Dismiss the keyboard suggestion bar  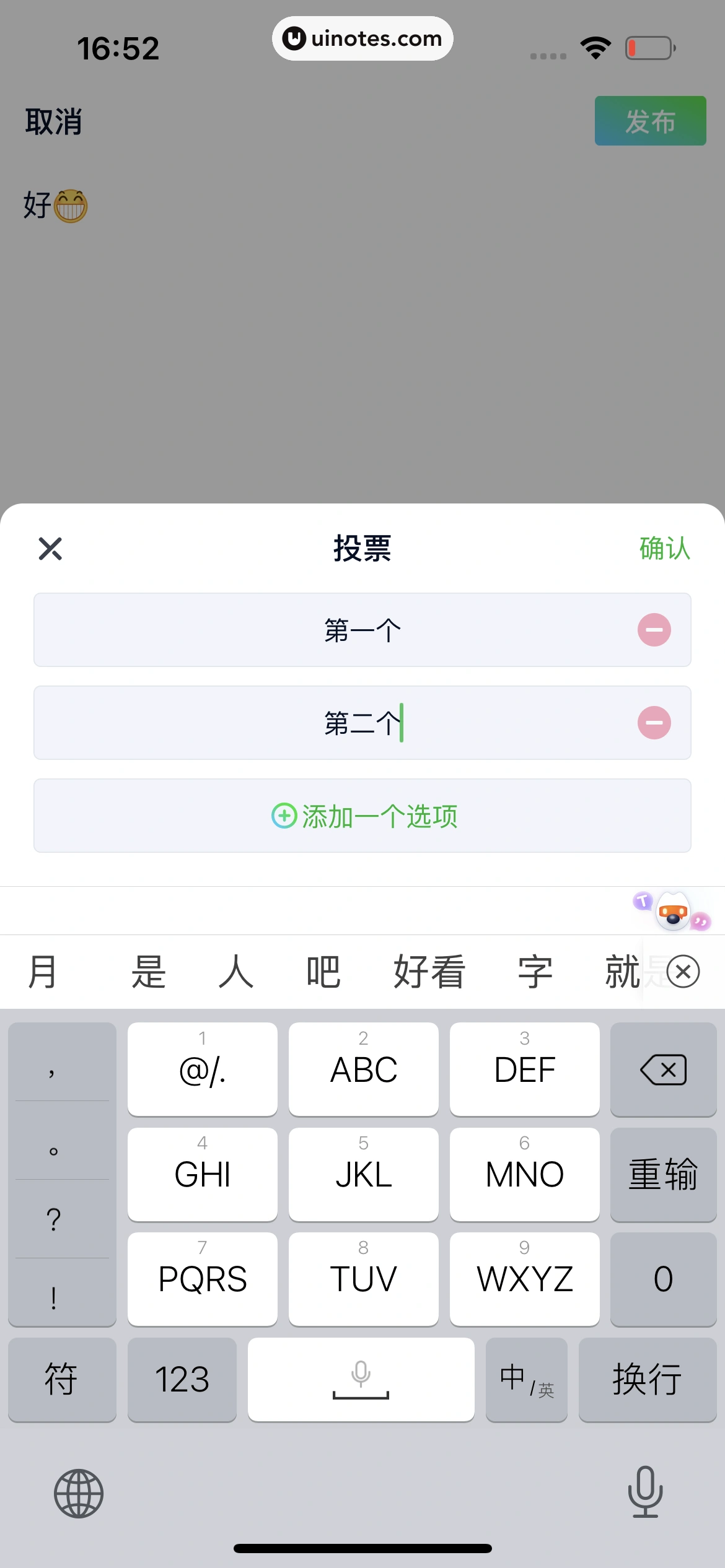[683, 972]
